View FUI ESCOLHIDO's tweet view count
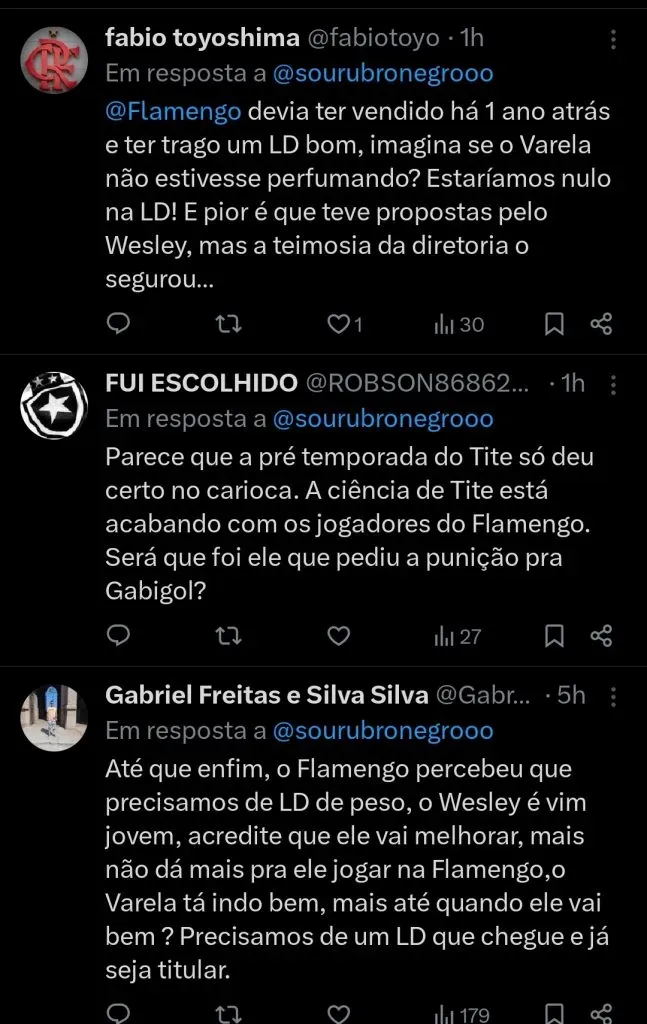The height and width of the screenshot is (1024, 647). point(458,635)
